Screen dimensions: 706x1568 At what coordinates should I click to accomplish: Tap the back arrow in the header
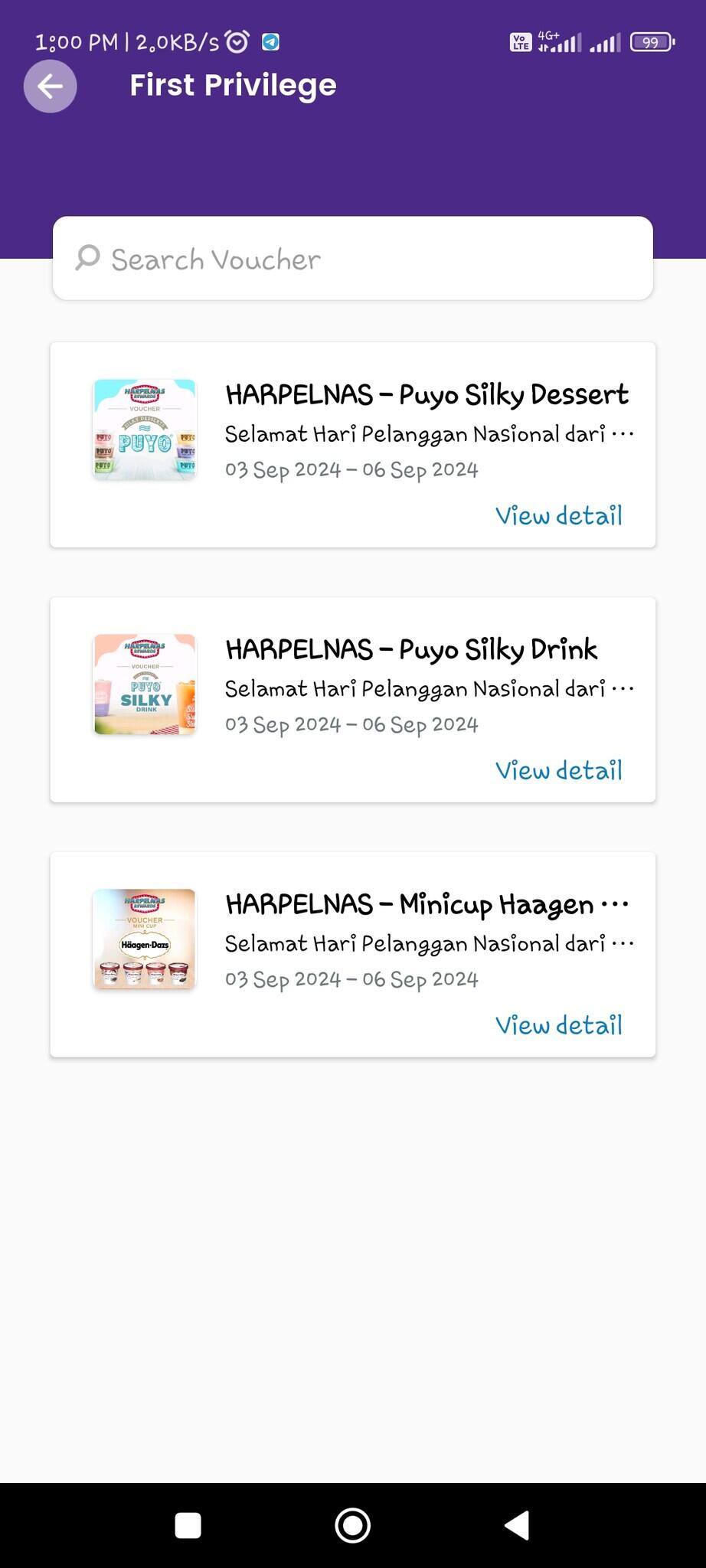(x=50, y=86)
